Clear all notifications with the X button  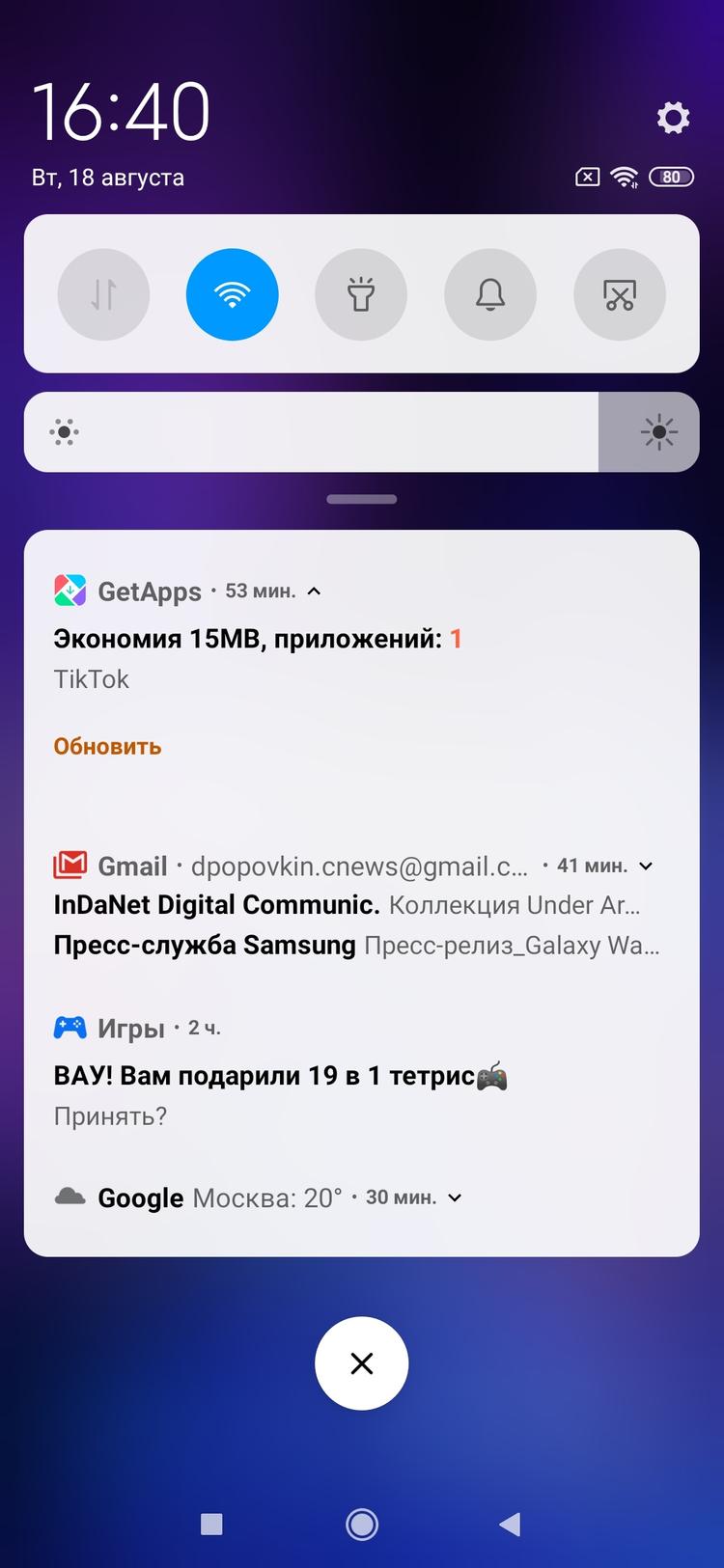pyautogui.click(x=361, y=1363)
